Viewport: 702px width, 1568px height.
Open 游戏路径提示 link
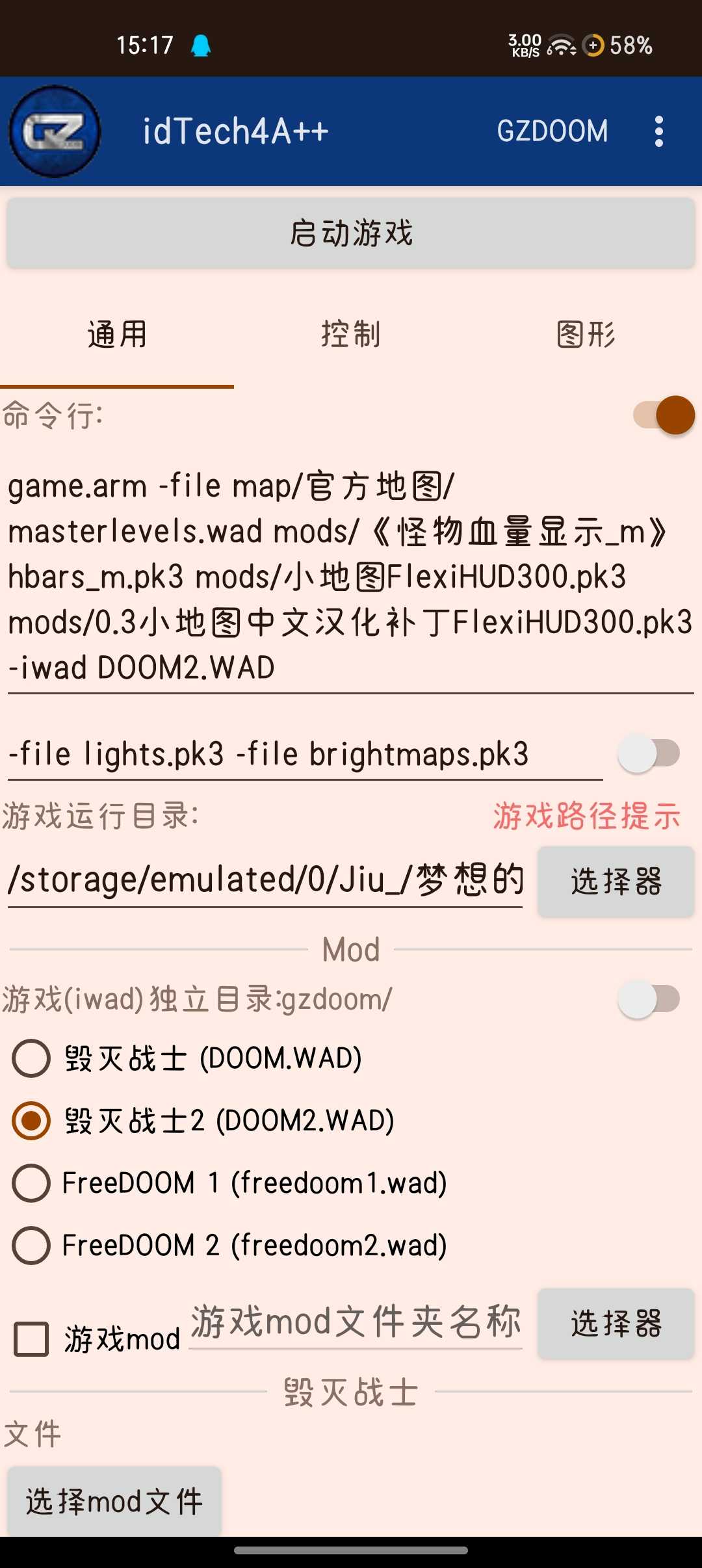click(x=586, y=816)
